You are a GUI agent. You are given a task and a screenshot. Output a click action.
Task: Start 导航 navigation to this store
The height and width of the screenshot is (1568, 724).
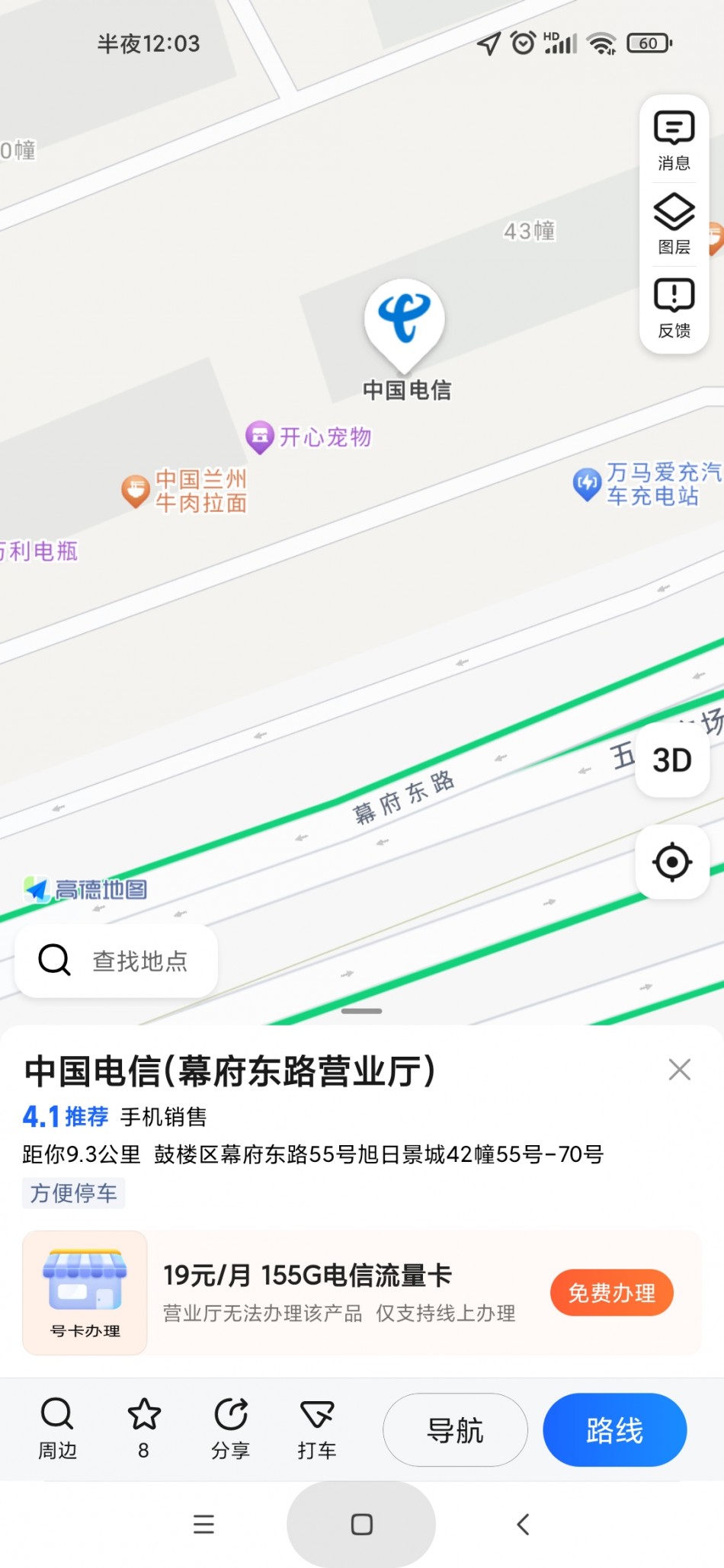pyautogui.click(x=455, y=1430)
